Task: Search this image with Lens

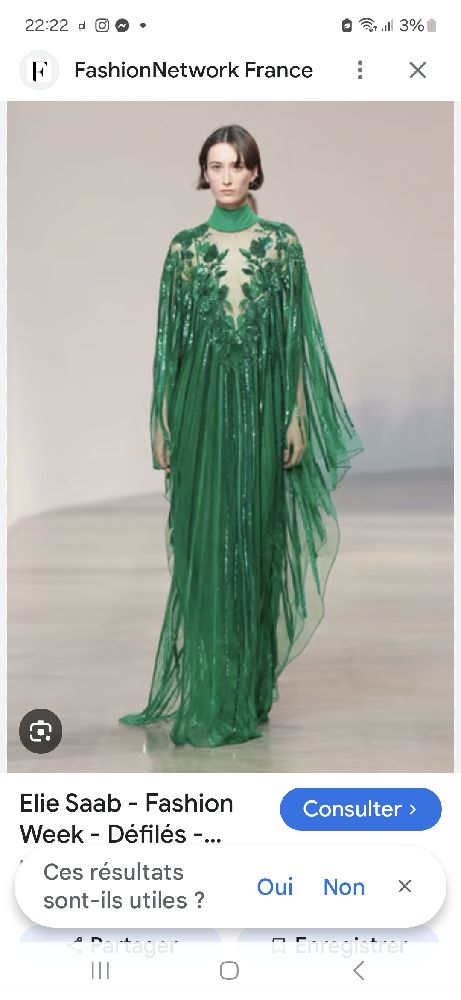Action: [x=41, y=731]
